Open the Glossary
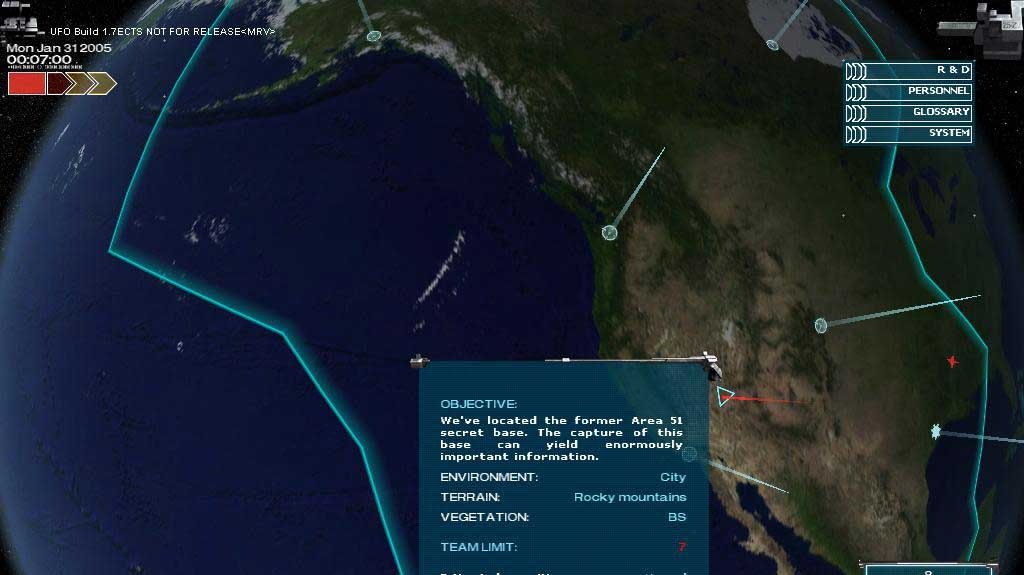 point(909,112)
